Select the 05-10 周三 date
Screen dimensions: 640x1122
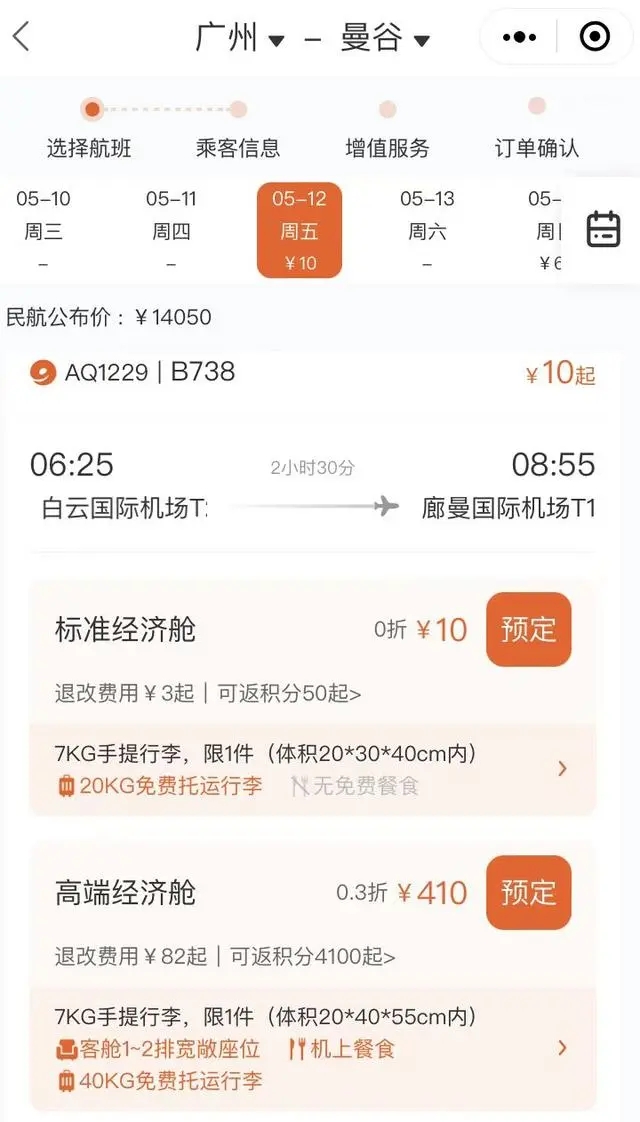pyautogui.click(x=43, y=230)
